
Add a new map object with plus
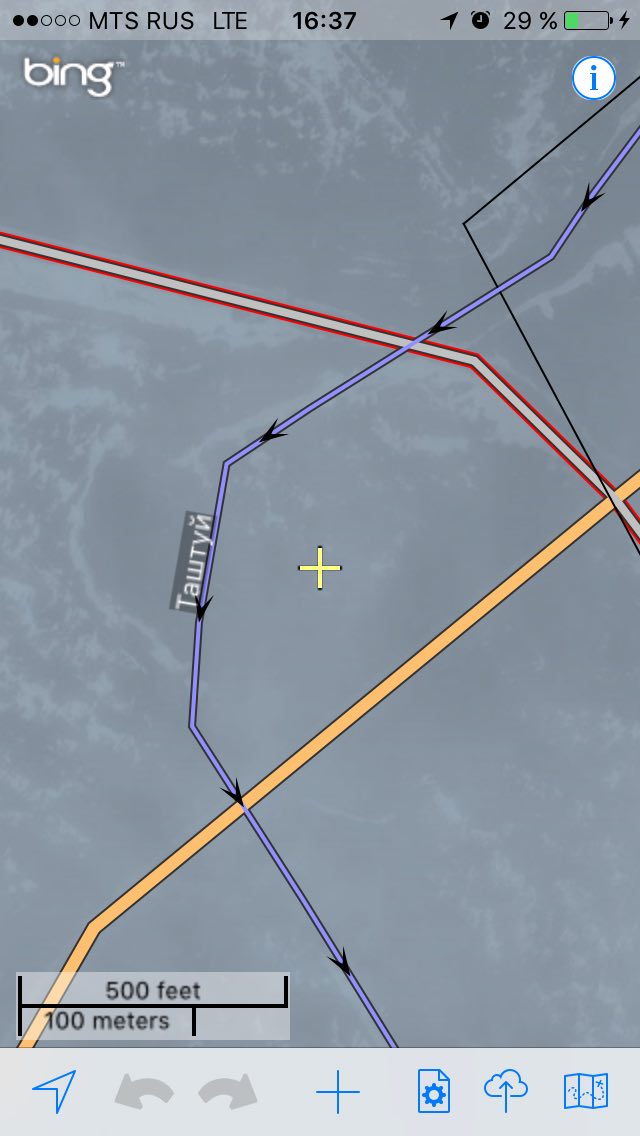point(338,1091)
